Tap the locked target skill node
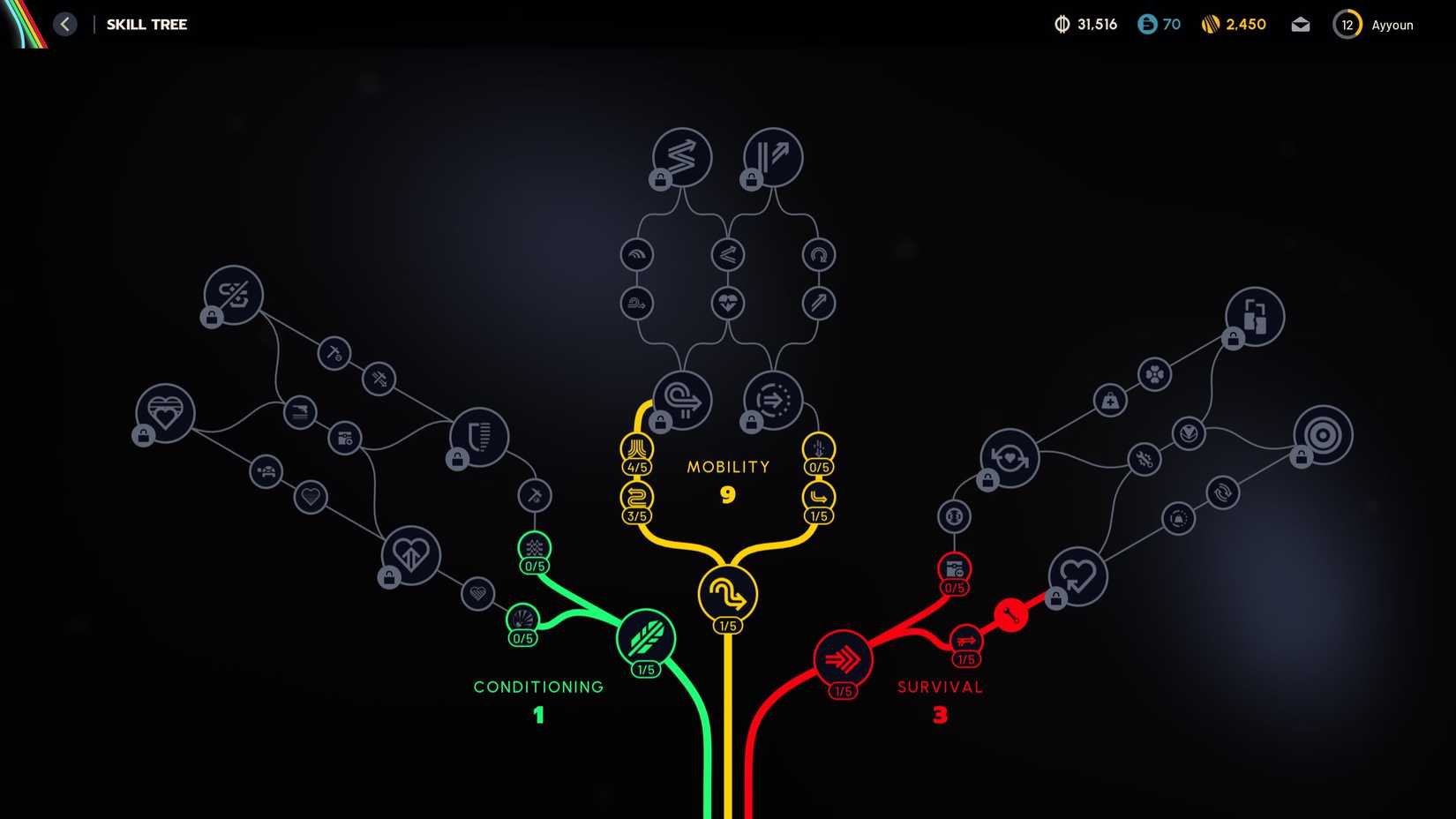The height and width of the screenshot is (819, 1456). (1323, 435)
